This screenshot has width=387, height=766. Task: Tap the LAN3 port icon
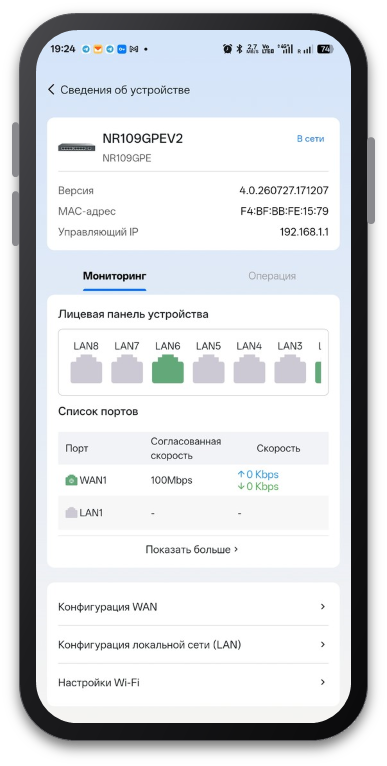point(290,369)
